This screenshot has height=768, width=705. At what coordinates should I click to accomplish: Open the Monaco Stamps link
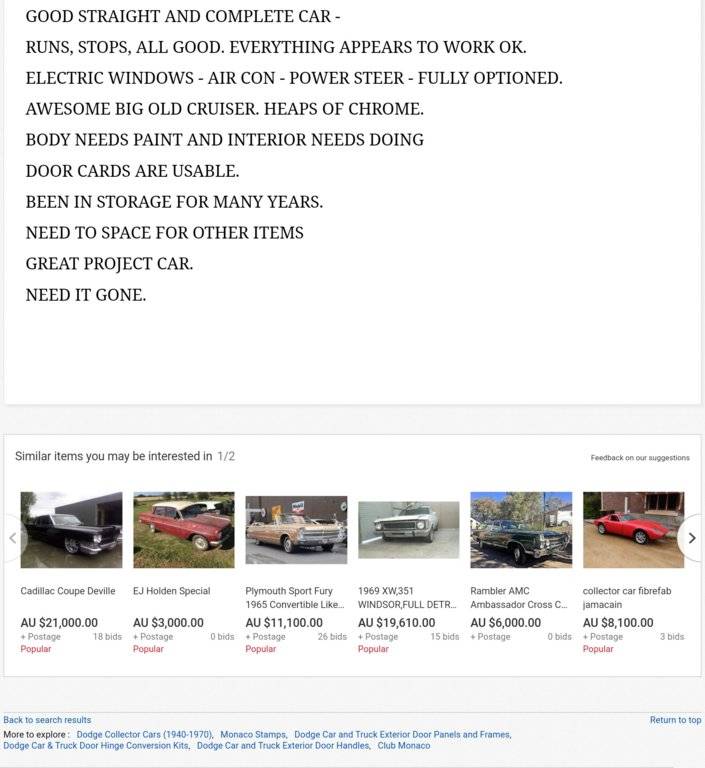pyautogui.click(x=253, y=734)
